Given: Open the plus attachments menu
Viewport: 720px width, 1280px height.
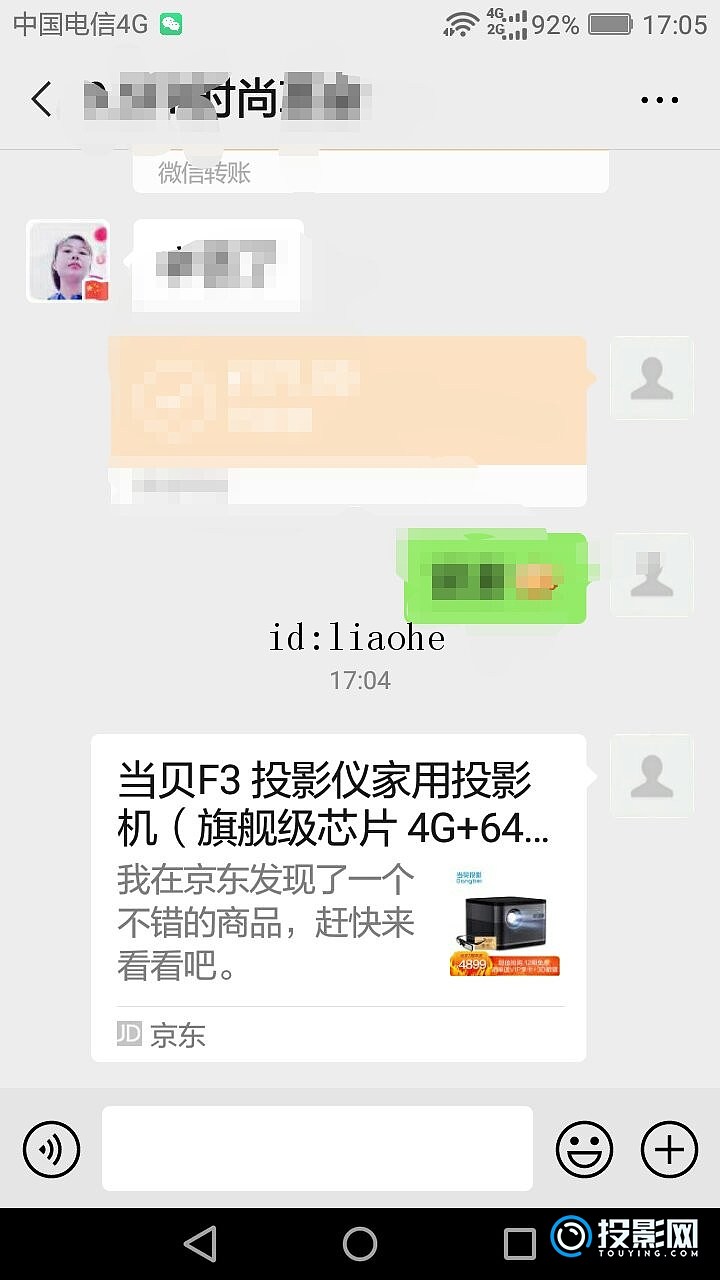Looking at the screenshot, I should pyautogui.click(x=669, y=1149).
